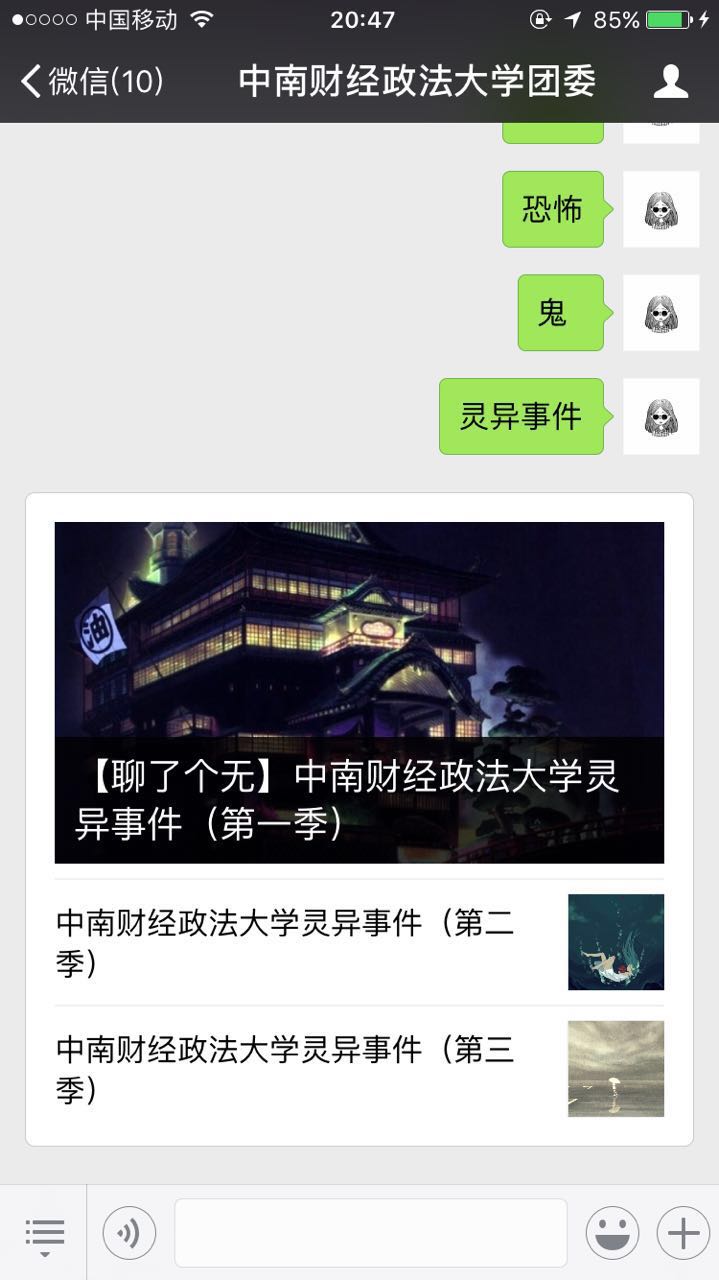Image resolution: width=719 pixels, height=1280 pixels.
Task: Open the emoji picker
Action: point(612,1233)
